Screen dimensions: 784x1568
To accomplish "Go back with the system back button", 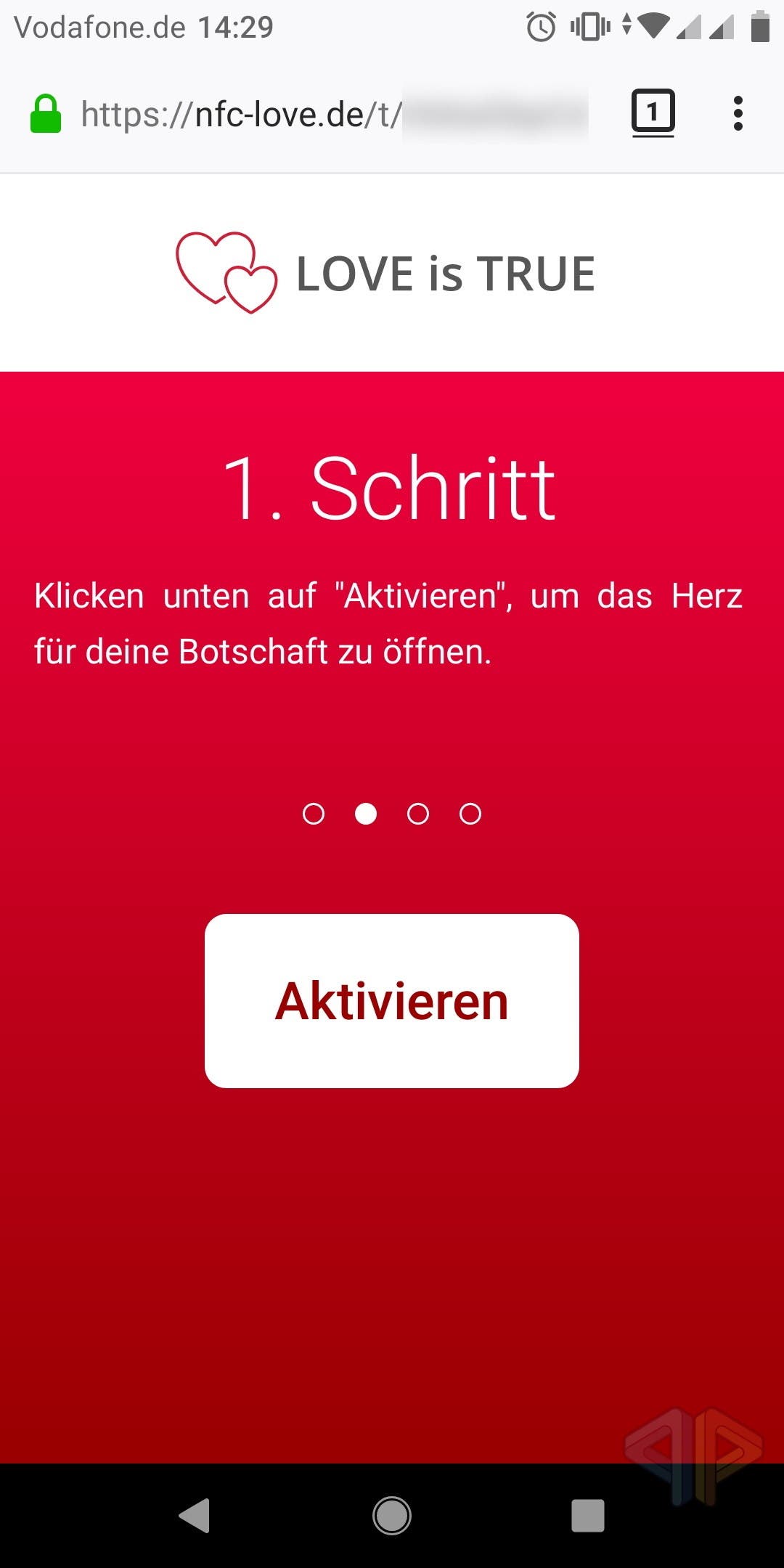I will pyautogui.click(x=195, y=1515).
